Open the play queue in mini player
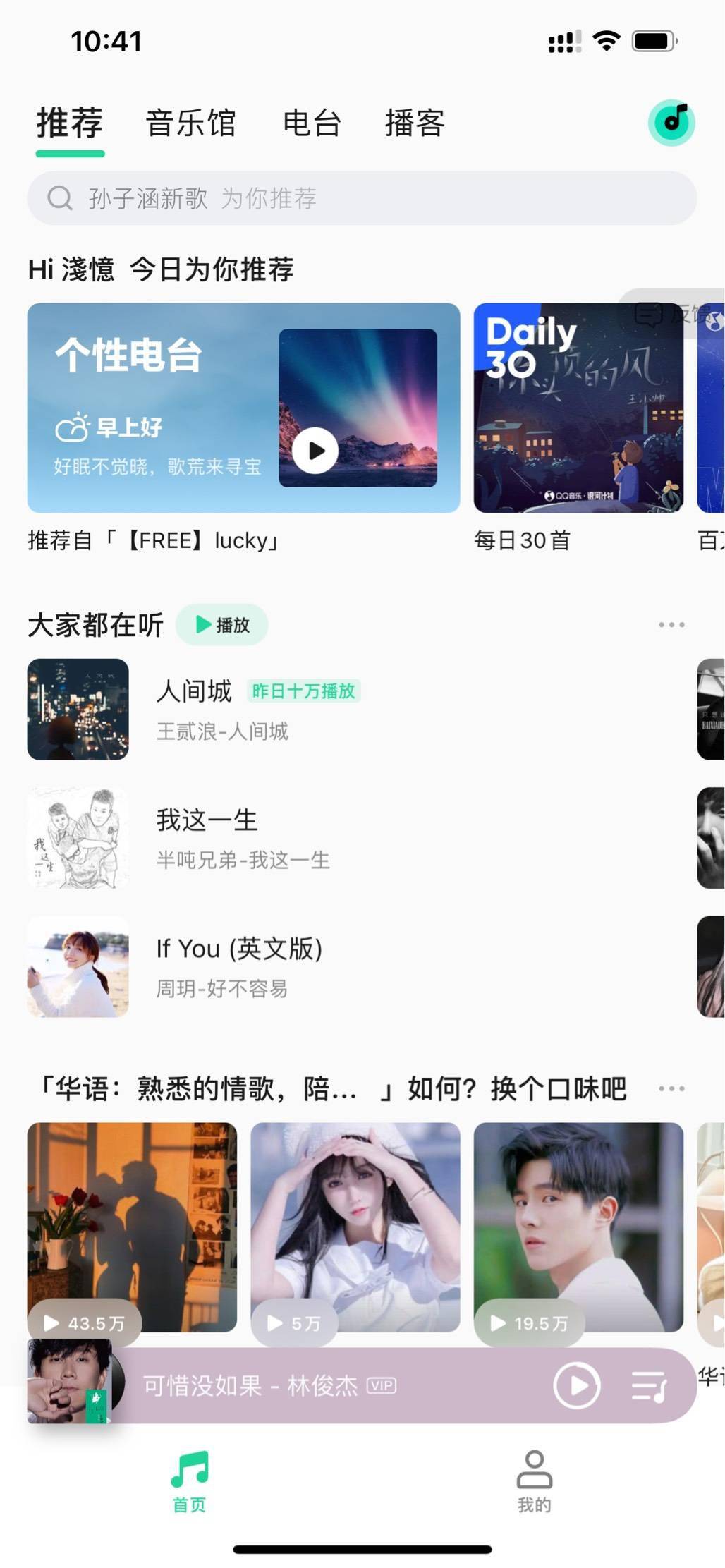 649,1386
